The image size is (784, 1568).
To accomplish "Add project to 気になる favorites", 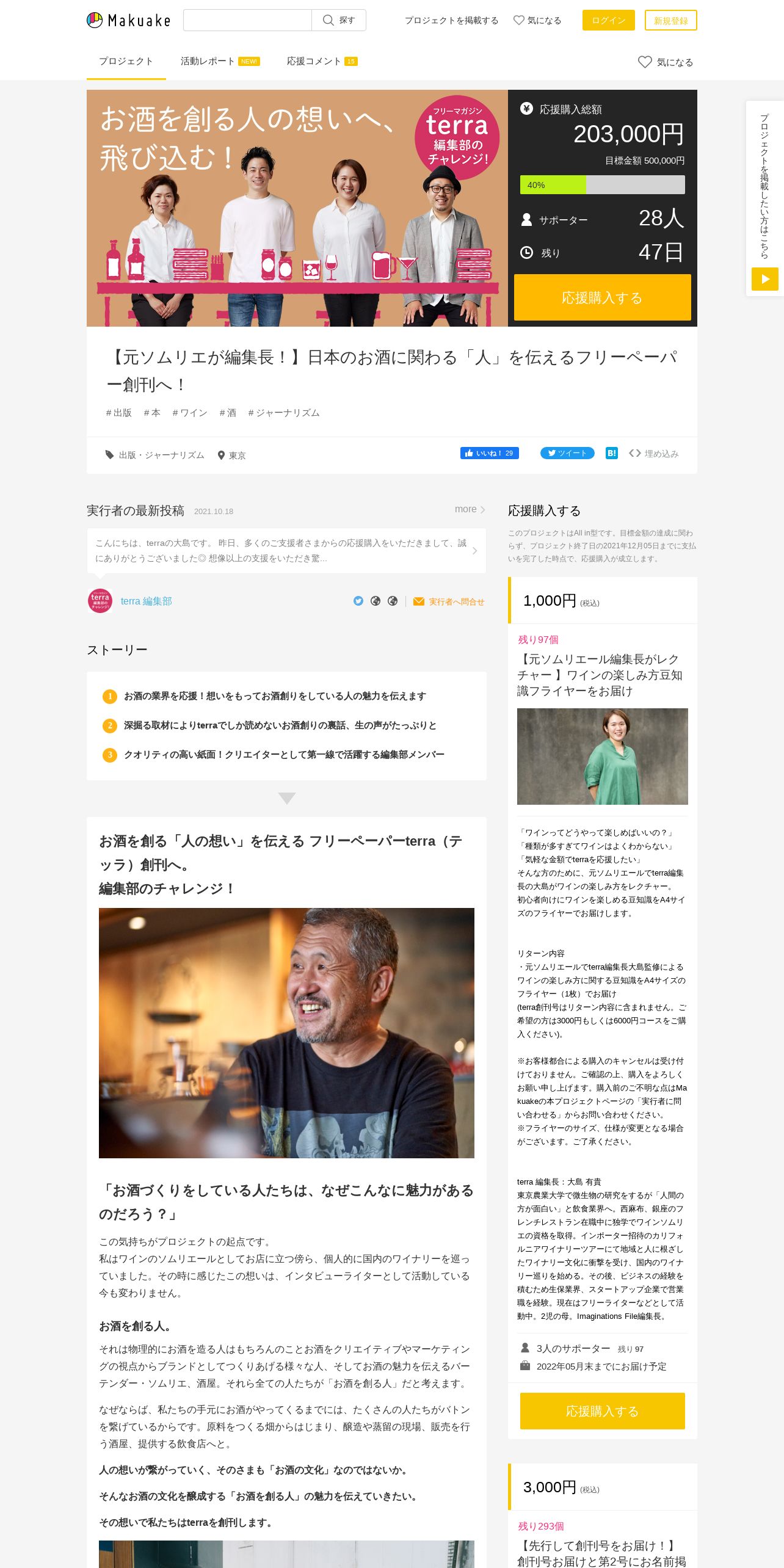I will click(666, 62).
